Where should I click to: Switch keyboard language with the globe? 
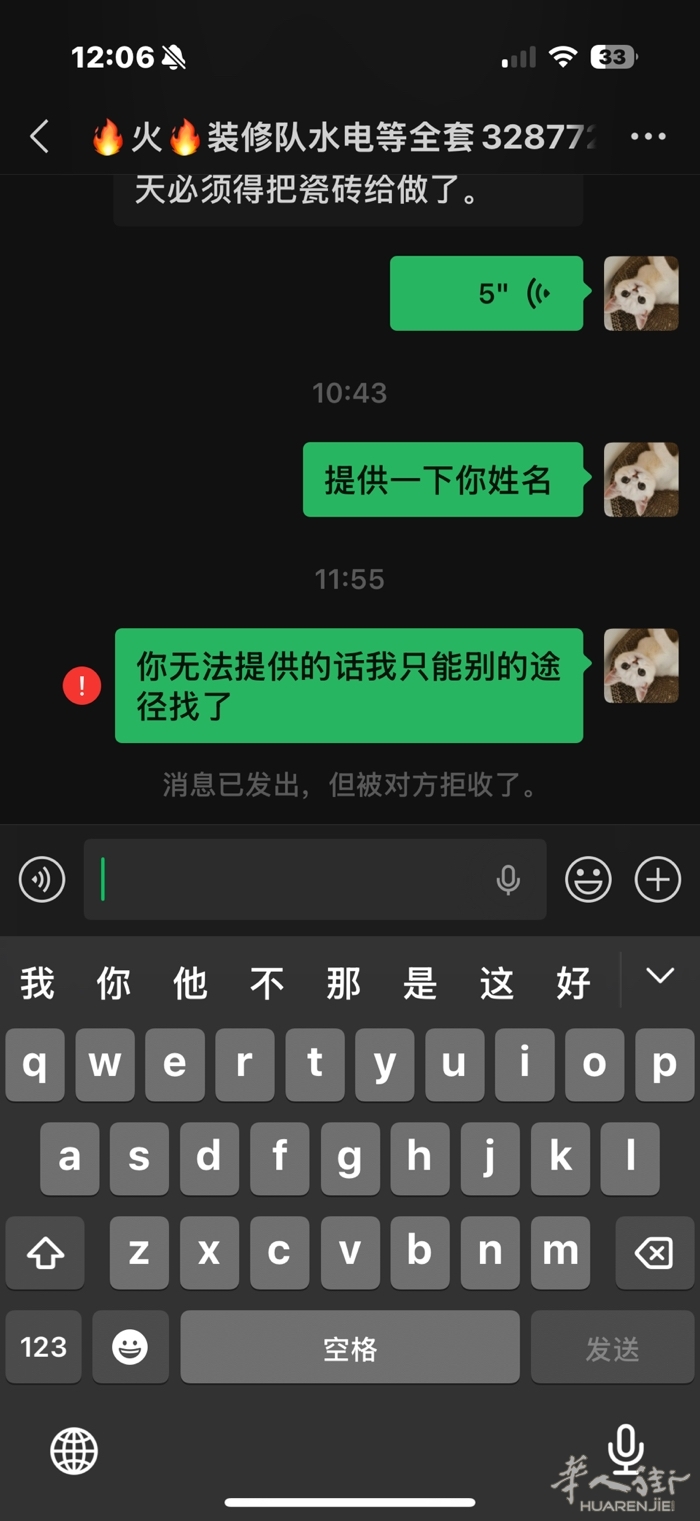click(74, 1451)
